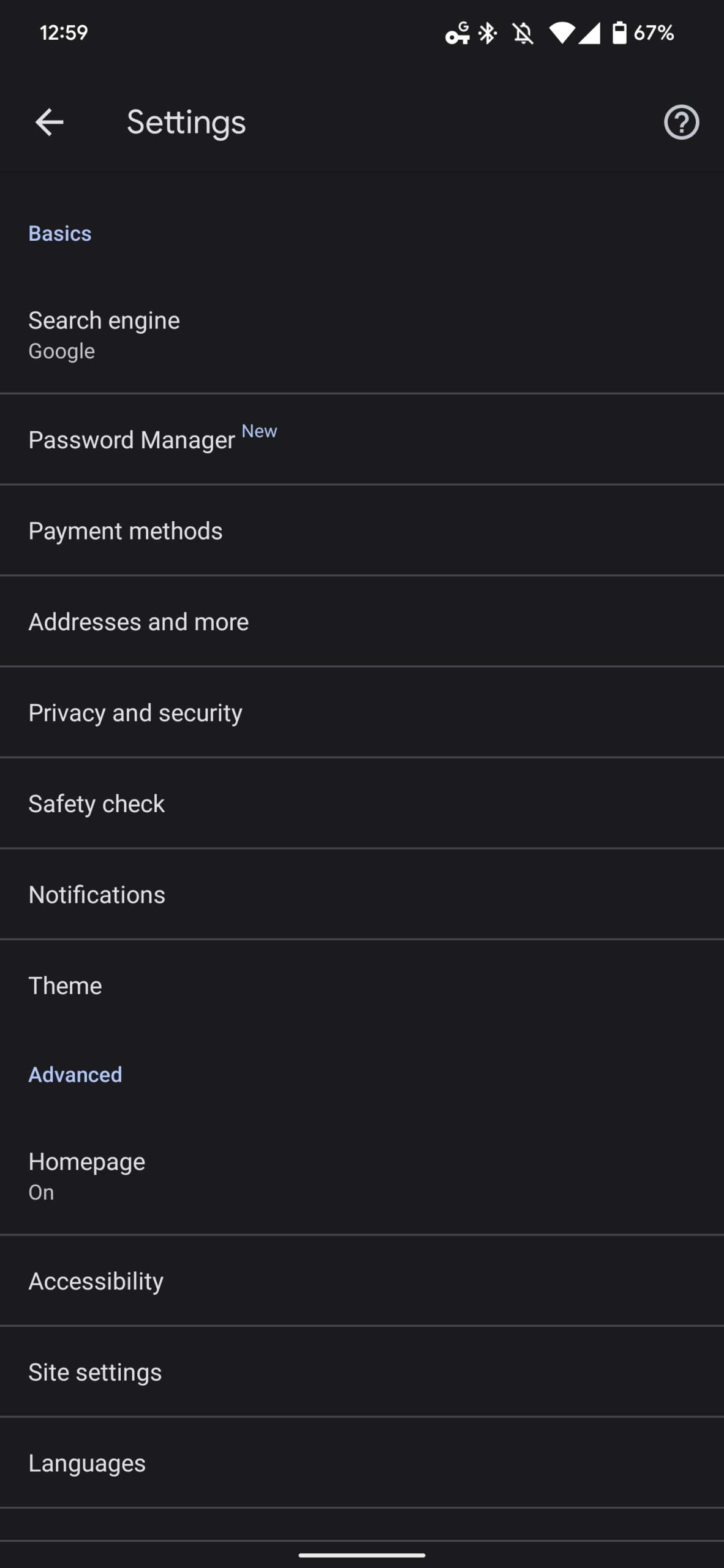The image size is (724, 1568).
Task: Open Languages settings
Action: (x=362, y=1463)
